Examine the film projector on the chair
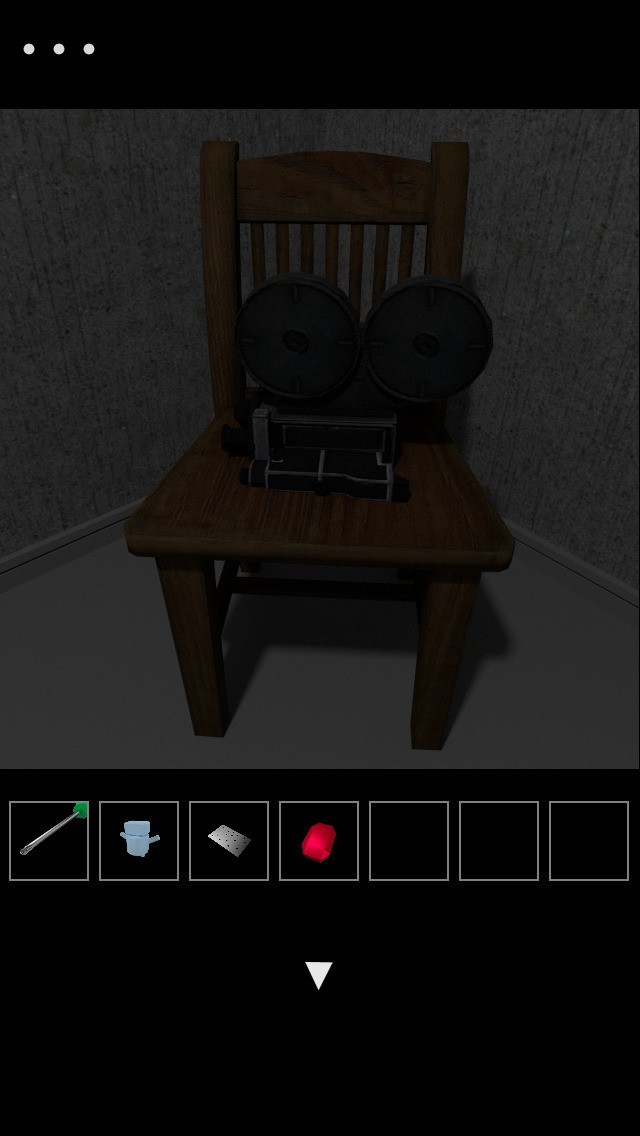Viewport: 640px width, 1136px height. coord(357,388)
